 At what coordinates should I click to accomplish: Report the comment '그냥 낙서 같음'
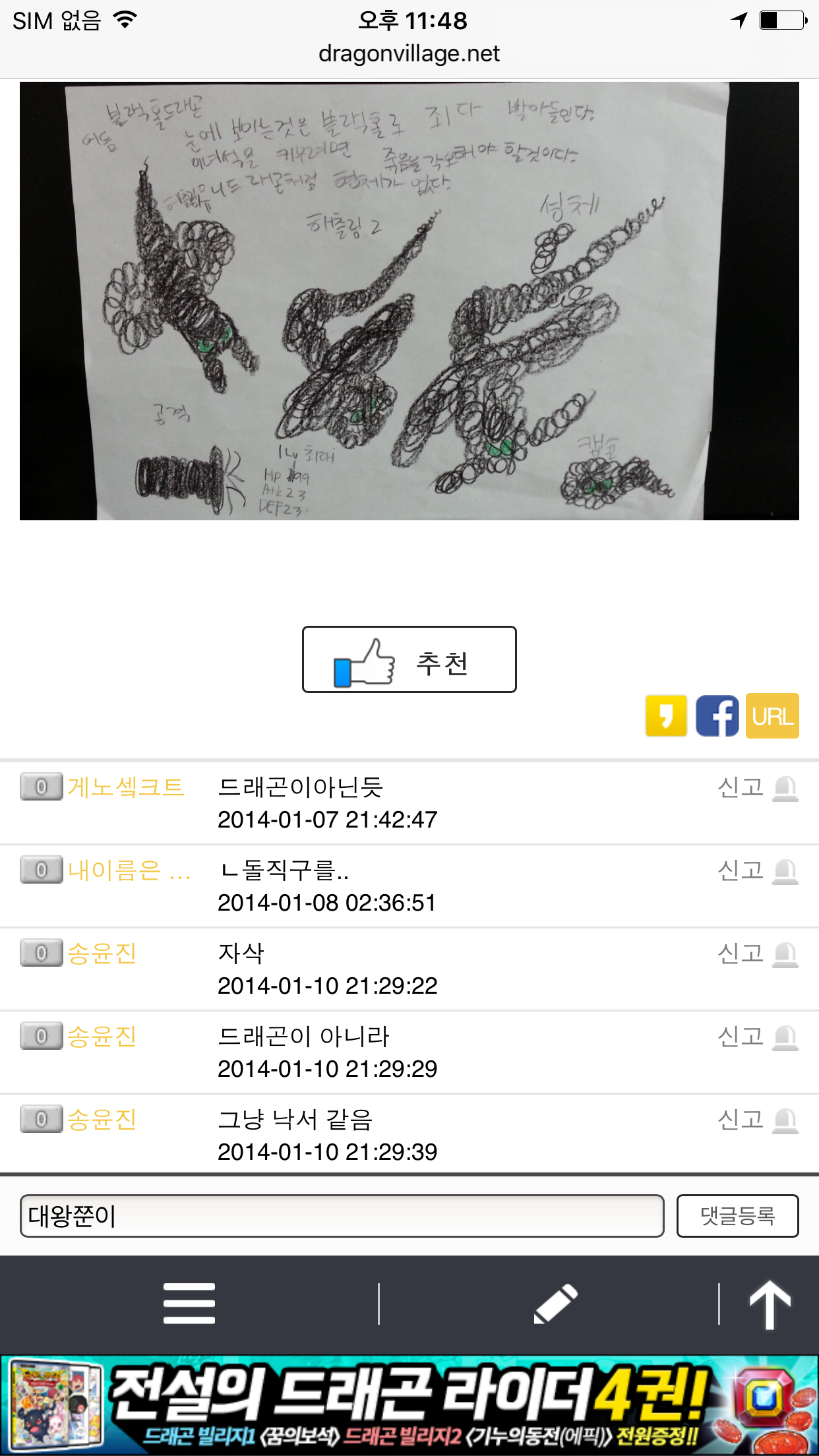[x=757, y=1120]
